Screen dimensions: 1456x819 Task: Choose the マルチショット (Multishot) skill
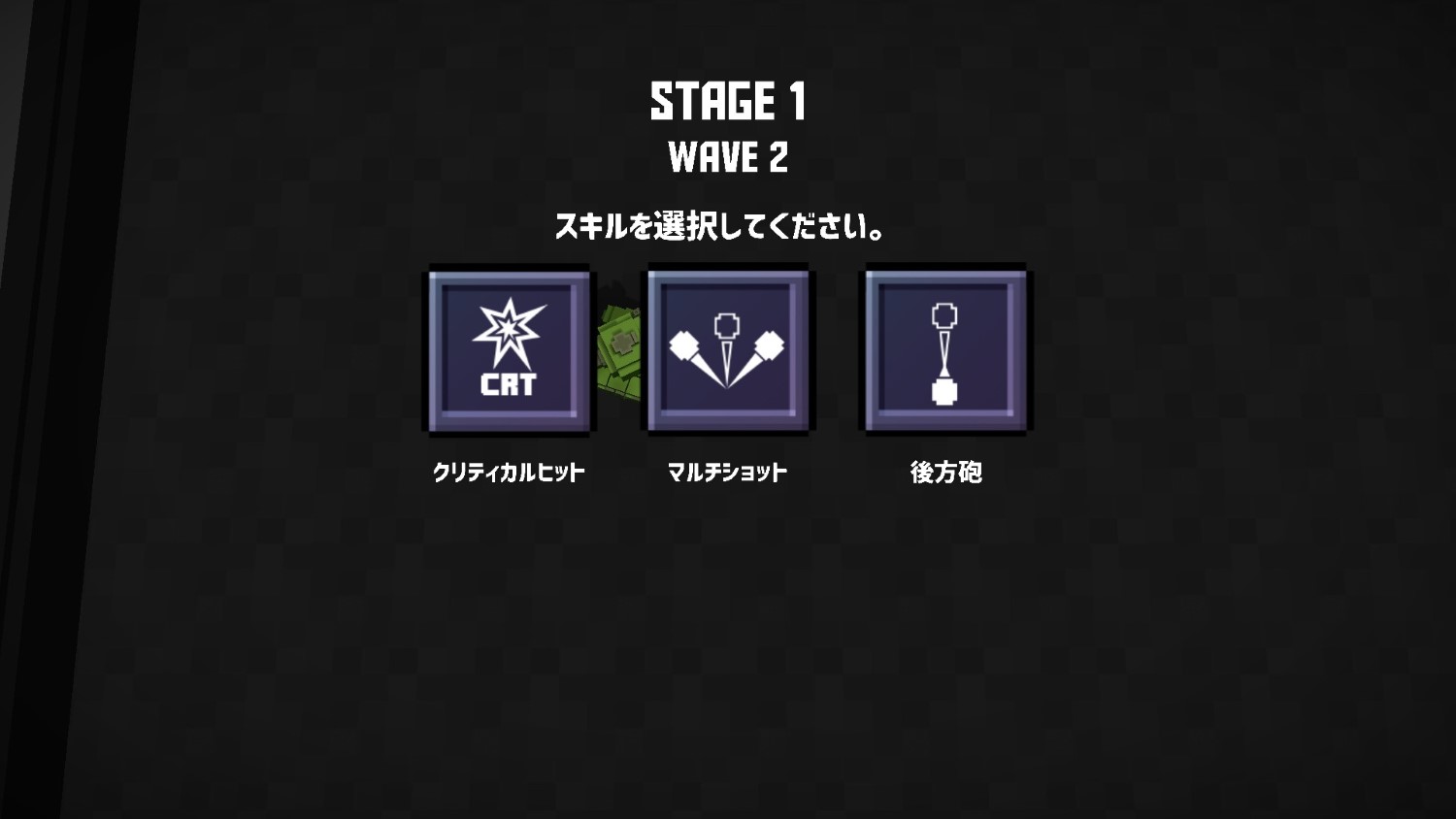[728, 350]
